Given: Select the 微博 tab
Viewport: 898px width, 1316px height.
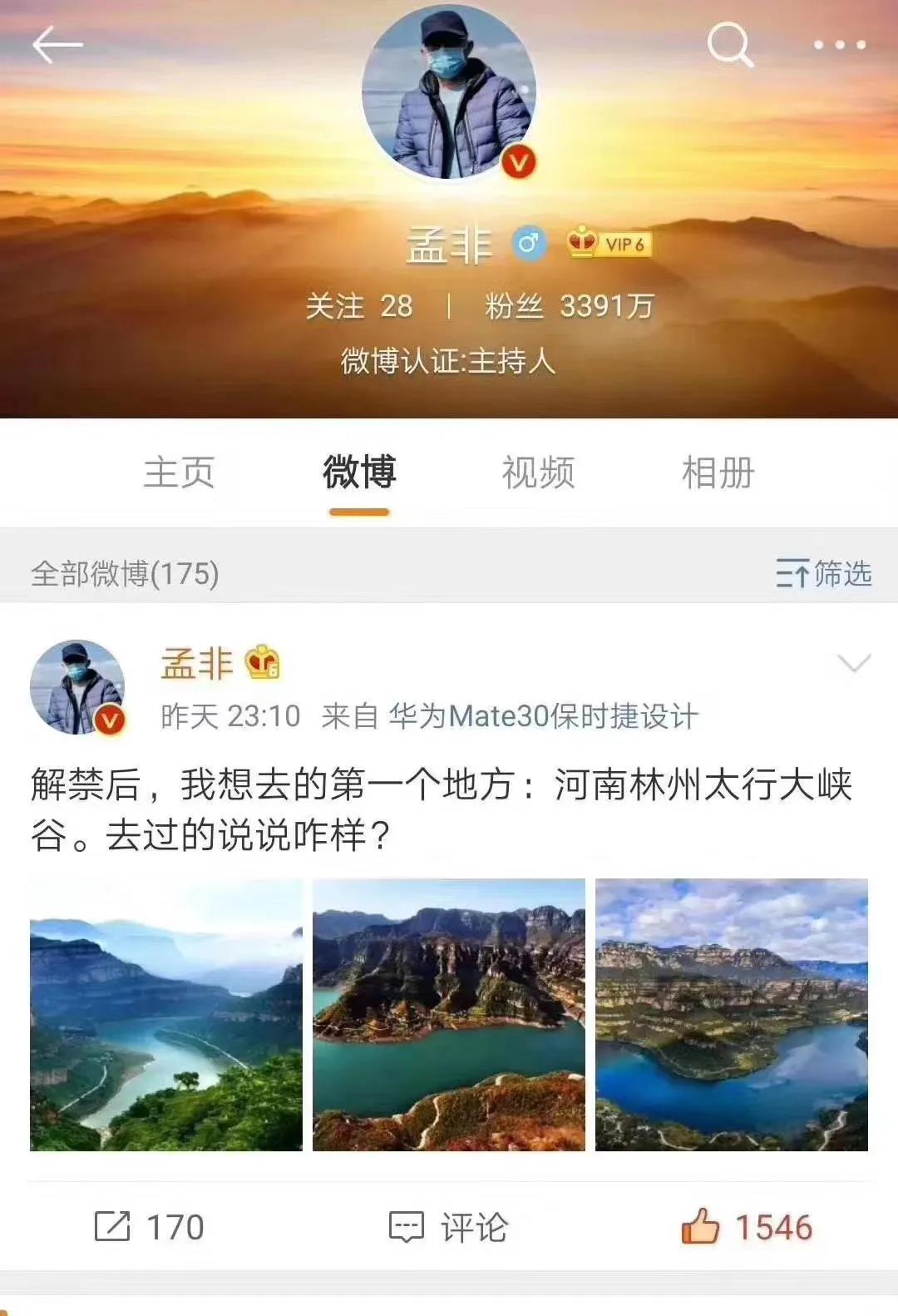Looking at the screenshot, I should (359, 472).
